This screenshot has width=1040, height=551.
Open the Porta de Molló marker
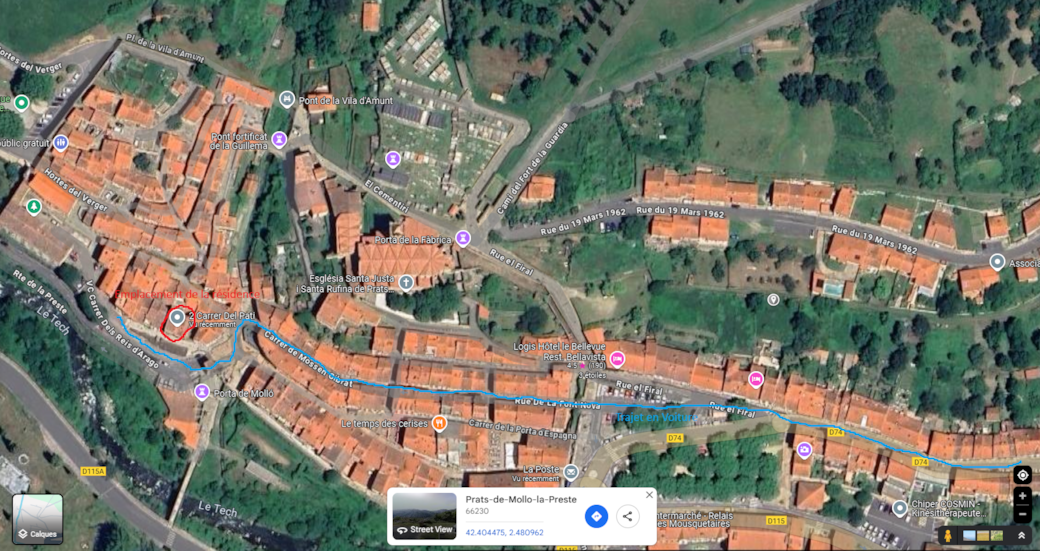[x=202, y=392]
